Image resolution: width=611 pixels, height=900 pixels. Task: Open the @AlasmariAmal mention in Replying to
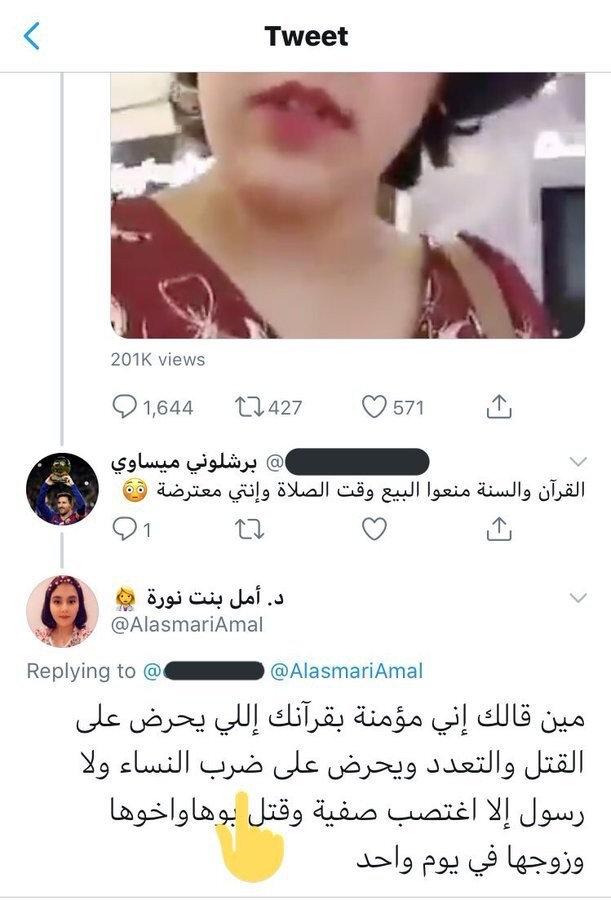point(347,671)
